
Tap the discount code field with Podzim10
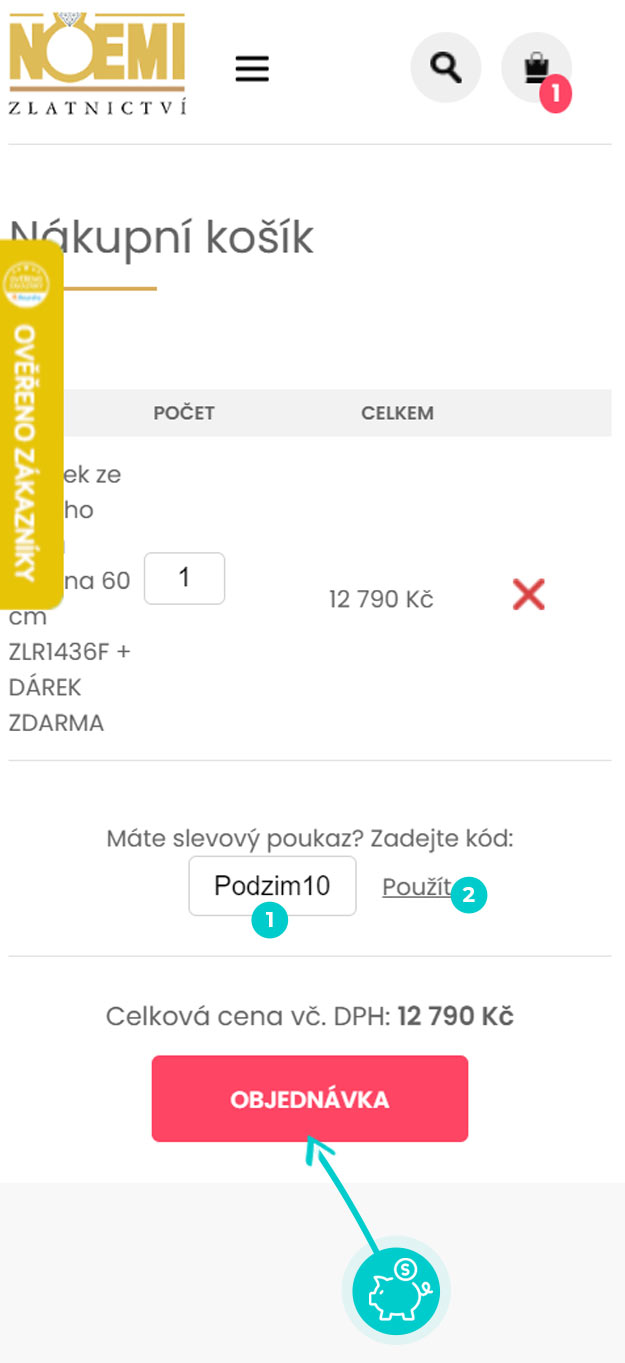click(272, 885)
